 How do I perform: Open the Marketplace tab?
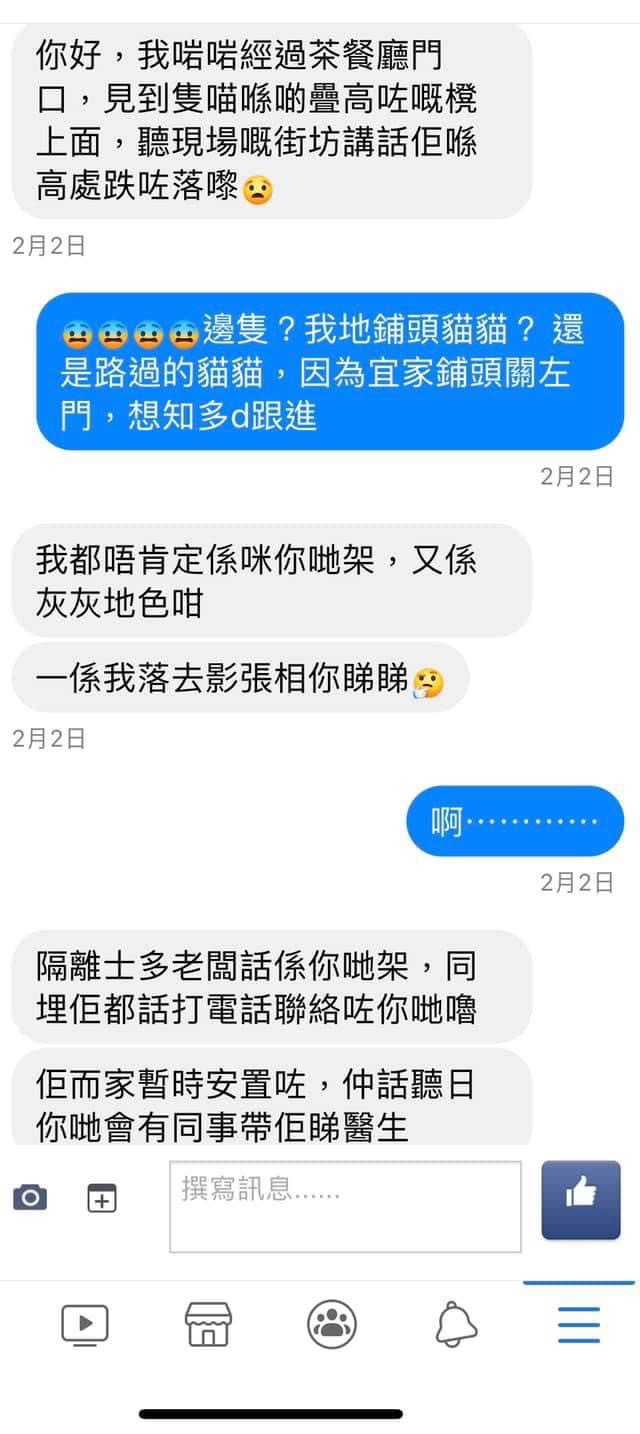pyautogui.click(x=209, y=1324)
